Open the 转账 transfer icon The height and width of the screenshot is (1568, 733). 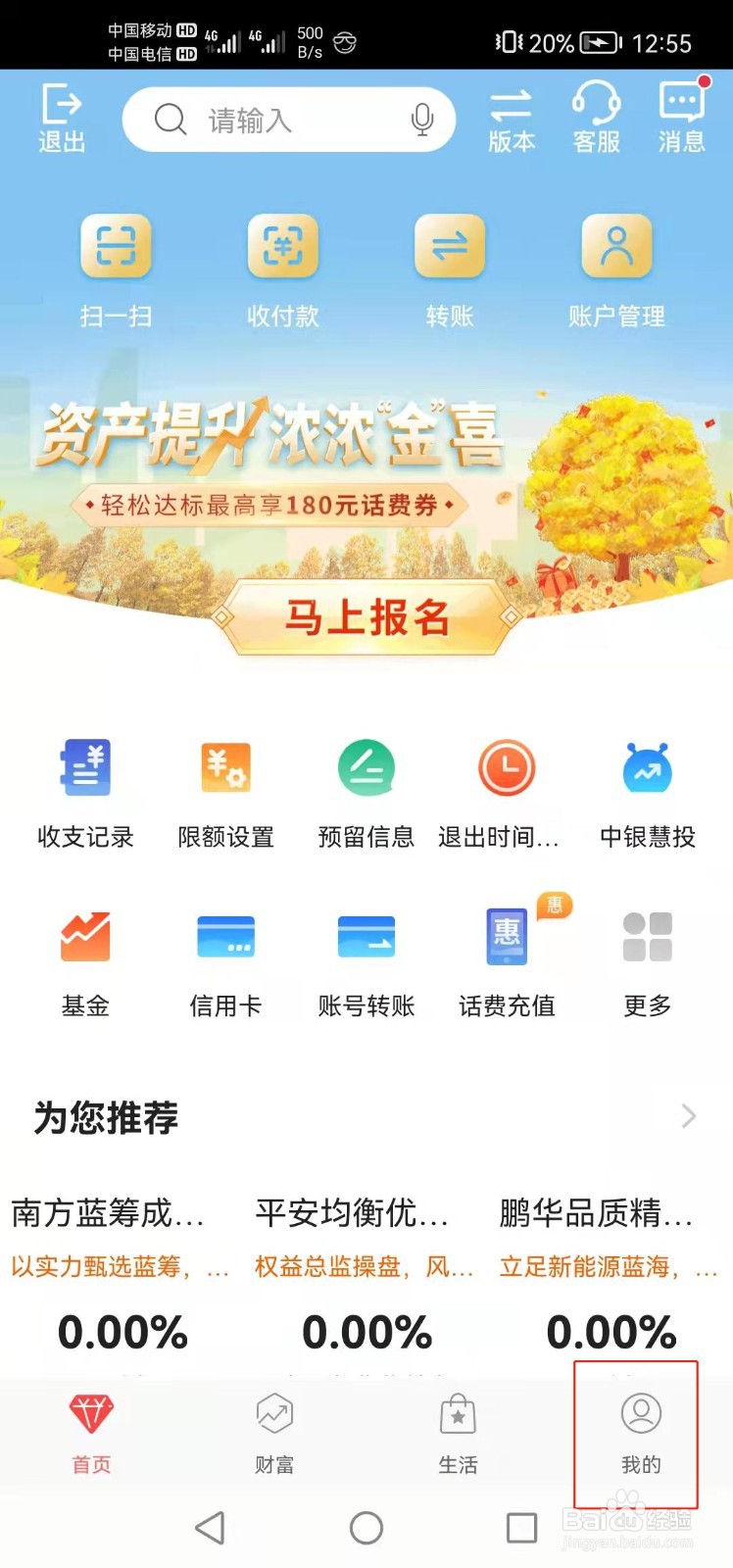pos(450,268)
